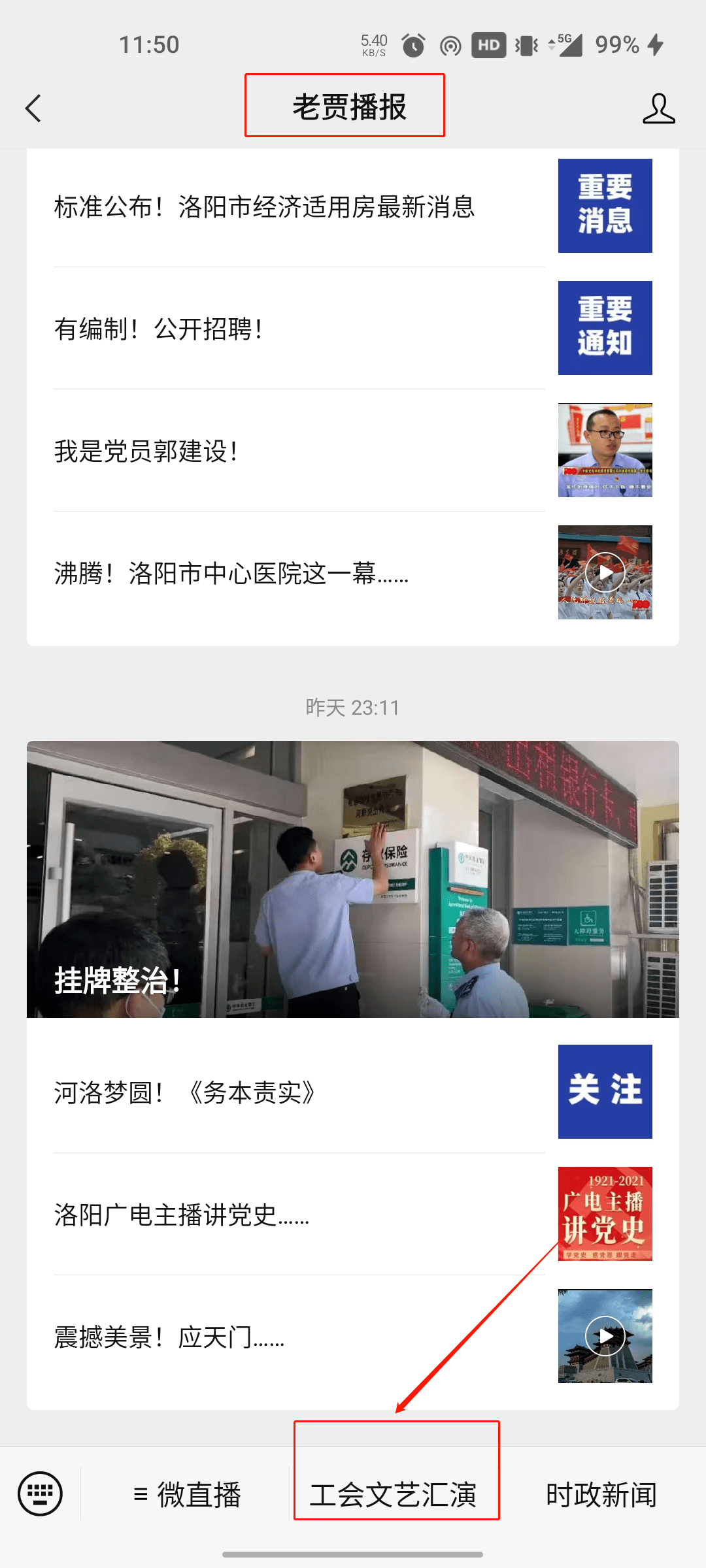This screenshot has width=706, height=1568.
Task: Go back from 老贾播报 account page
Action: tap(33, 108)
